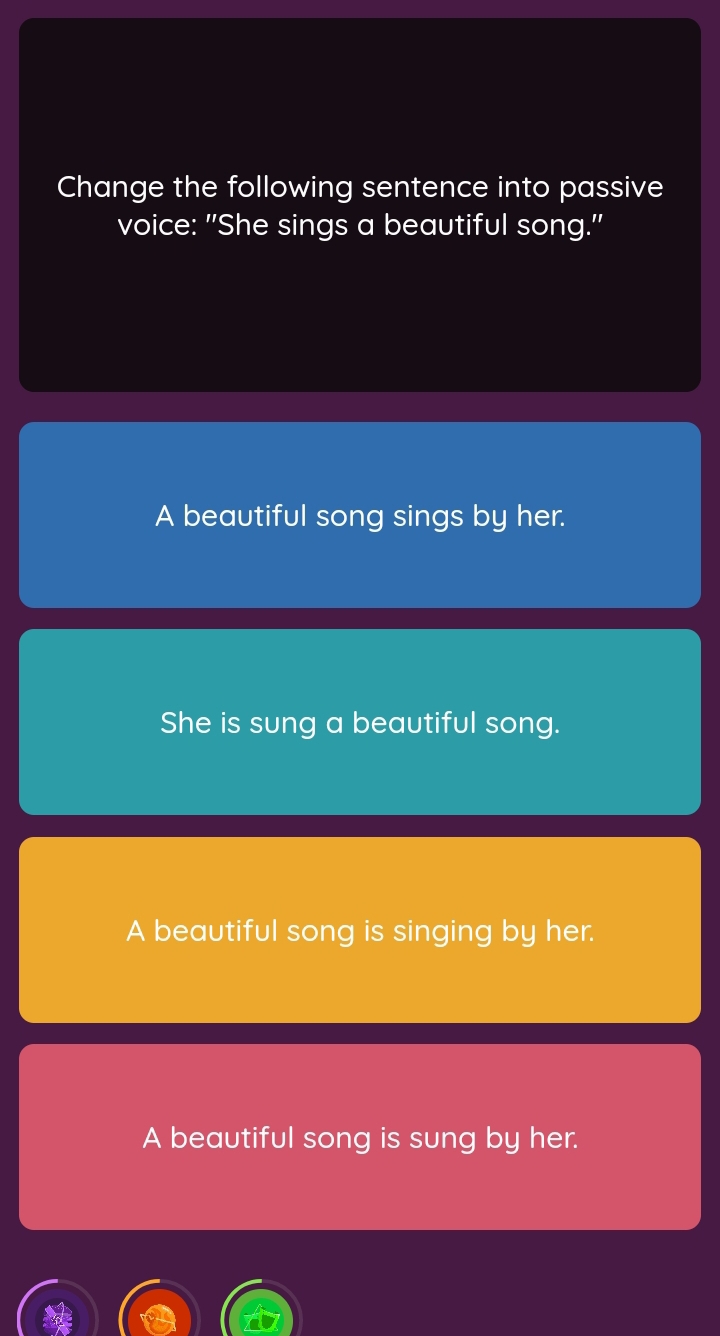Use the orange power-up

(160, 1316)
